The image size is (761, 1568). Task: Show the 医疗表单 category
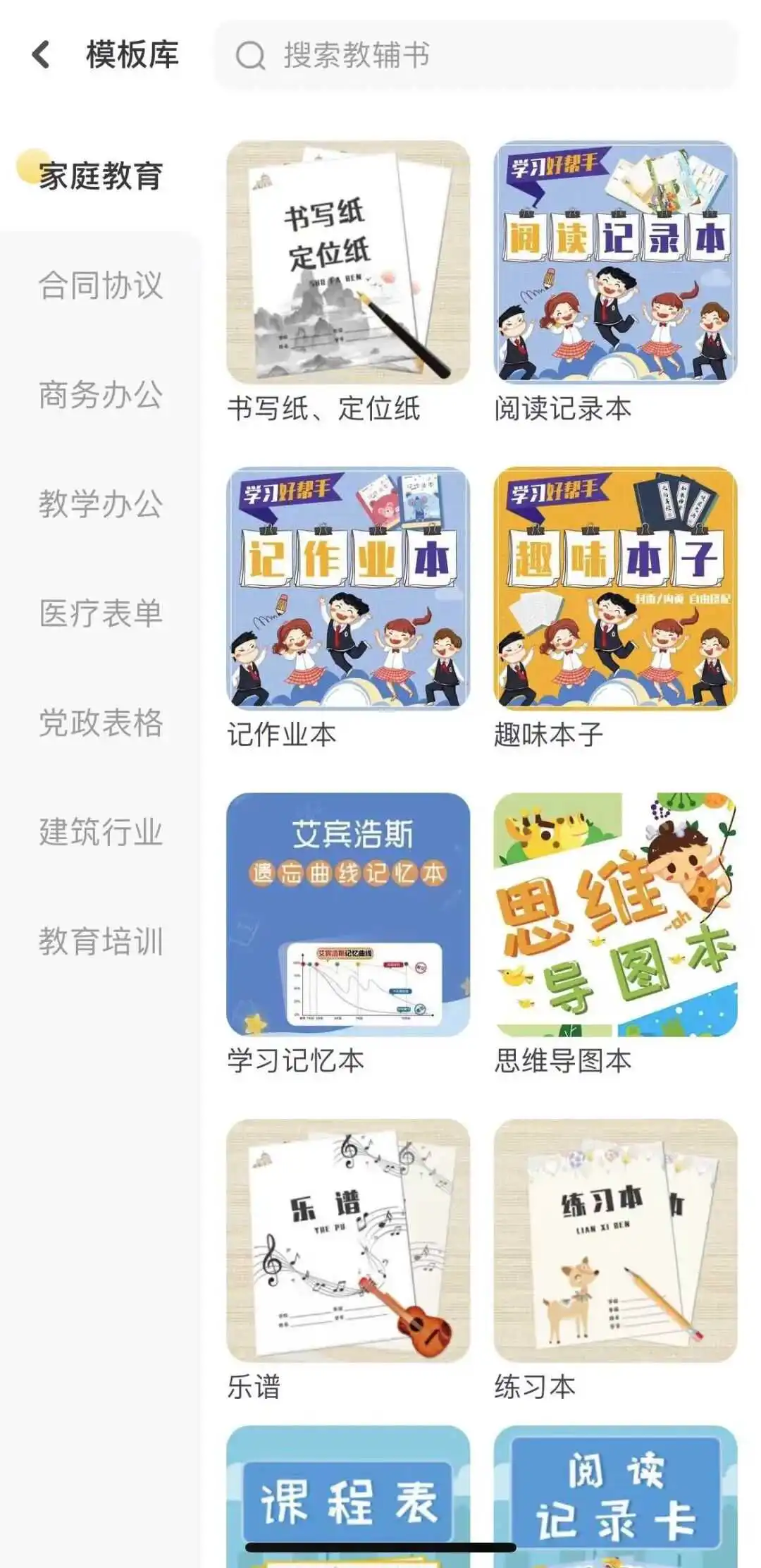101,613
